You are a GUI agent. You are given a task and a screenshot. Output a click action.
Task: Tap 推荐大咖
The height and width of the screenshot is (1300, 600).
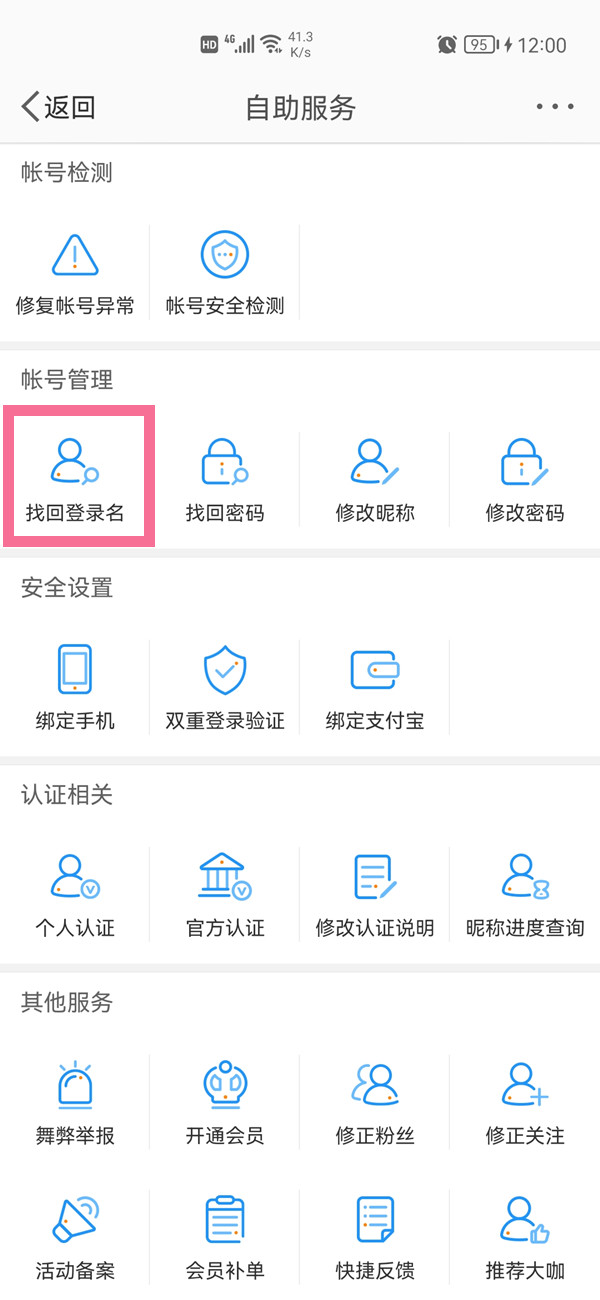[525, 1238]
